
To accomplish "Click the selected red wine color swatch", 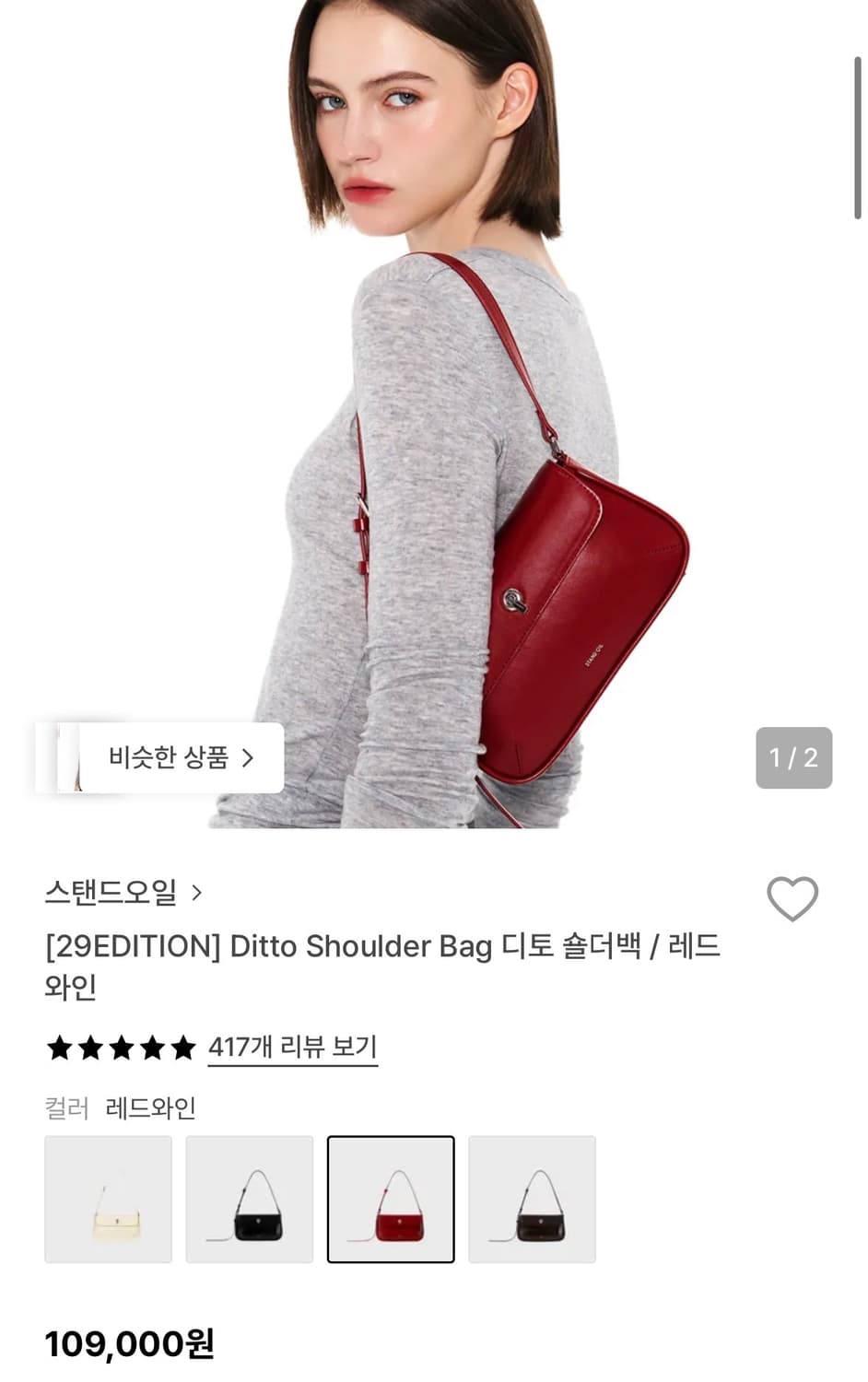I will point(391,1200).
